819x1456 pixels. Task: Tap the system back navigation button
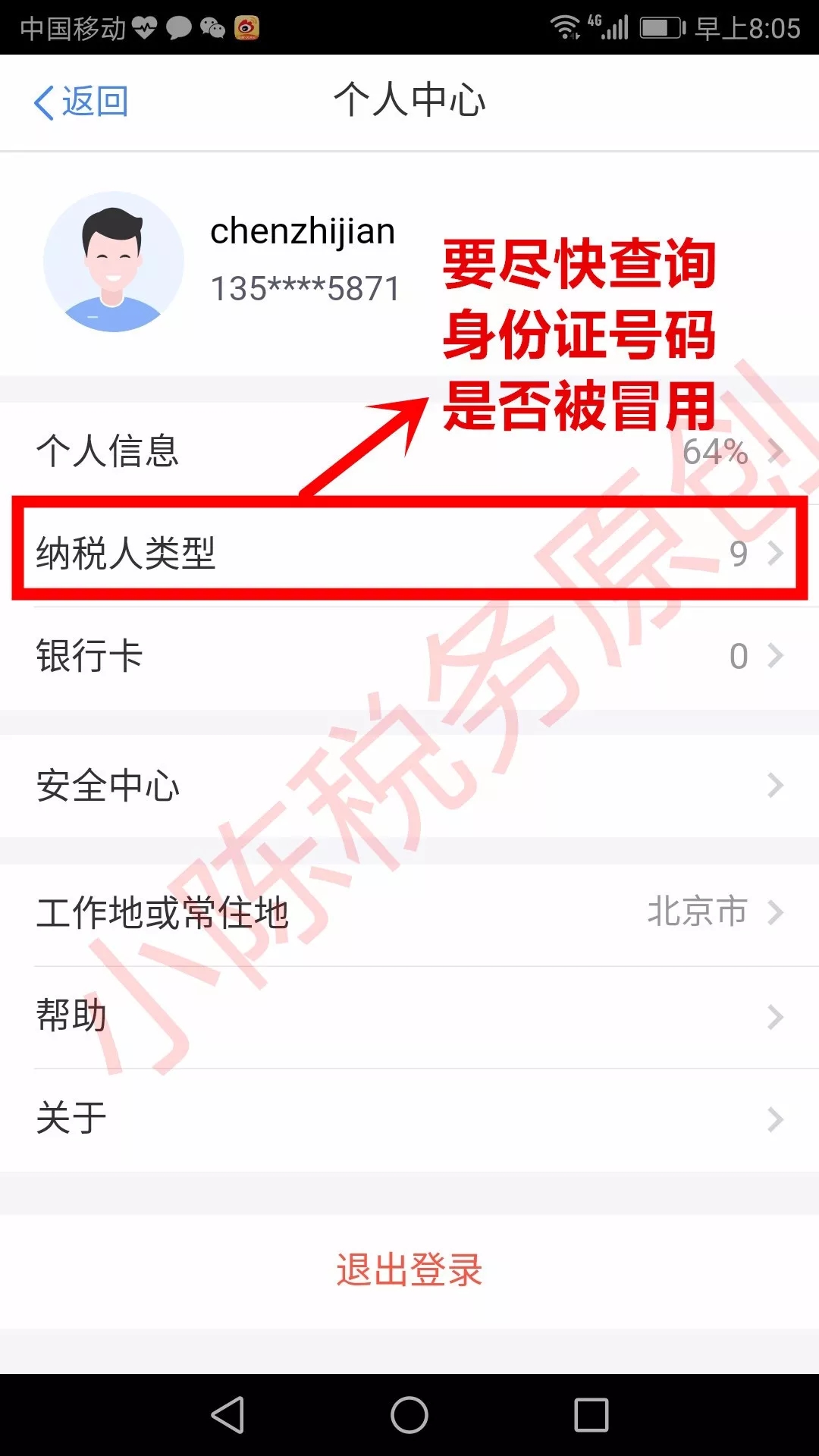pos(227,1415)
